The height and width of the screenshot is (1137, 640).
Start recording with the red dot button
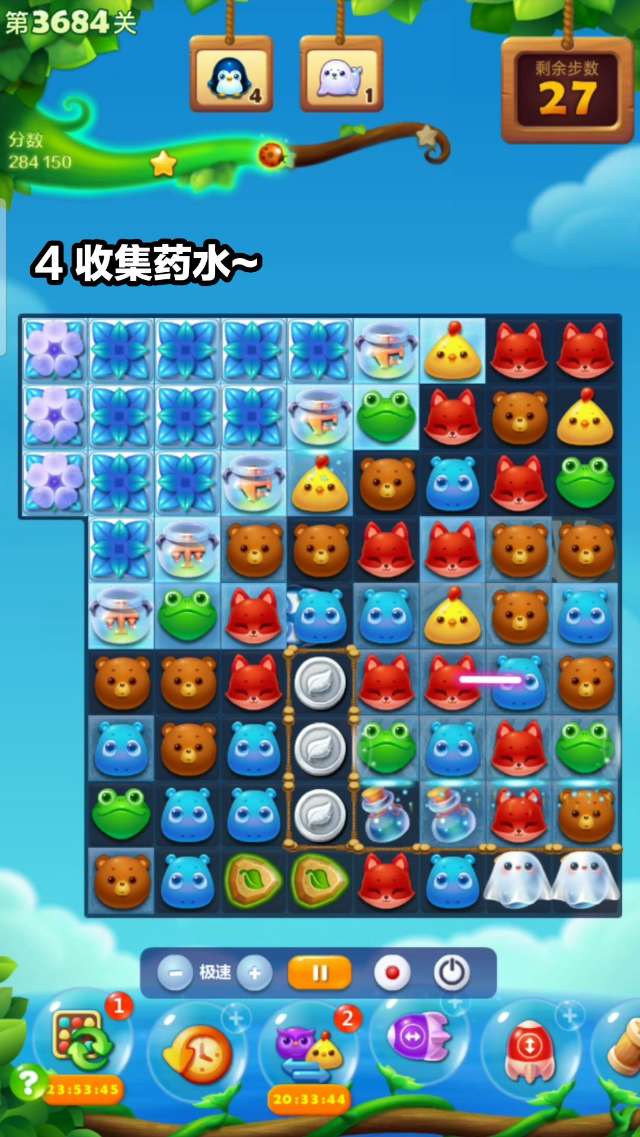(x=391, y=972)
